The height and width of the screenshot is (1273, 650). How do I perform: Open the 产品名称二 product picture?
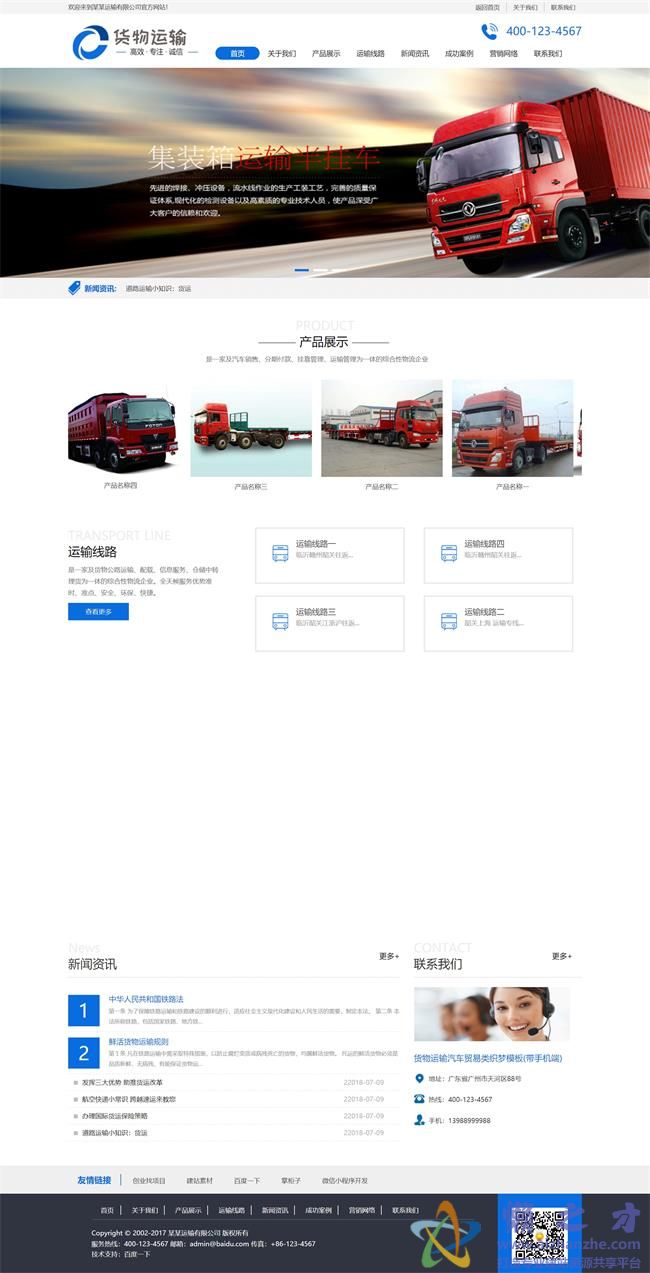(x=381, y=429)
